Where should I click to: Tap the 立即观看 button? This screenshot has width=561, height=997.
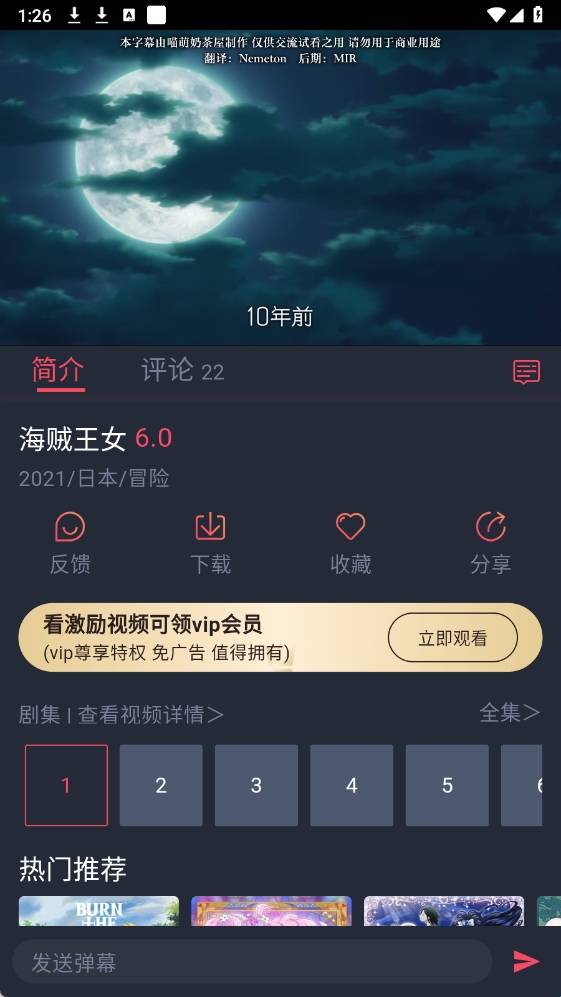click(x=453, y=638)
